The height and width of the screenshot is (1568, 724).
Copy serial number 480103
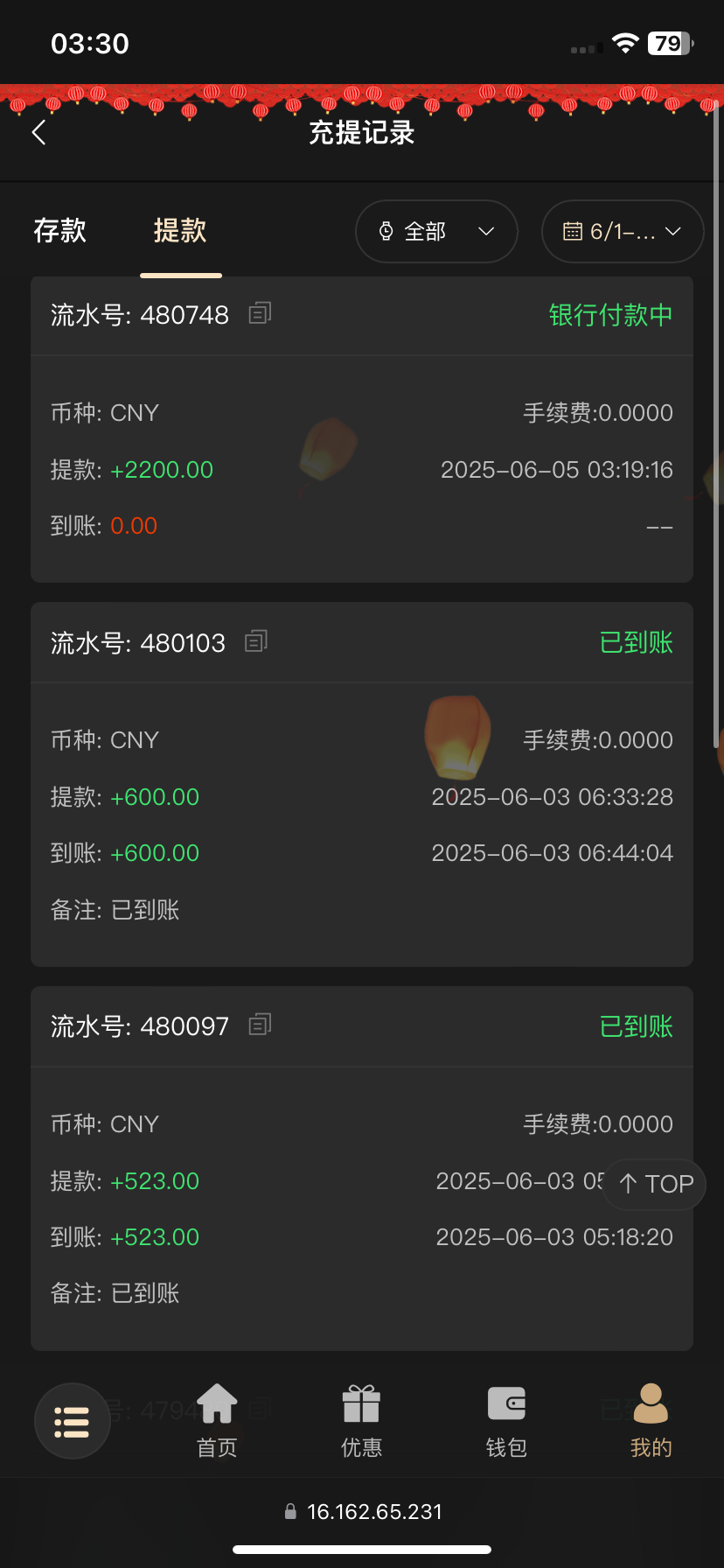click(256, 641)
